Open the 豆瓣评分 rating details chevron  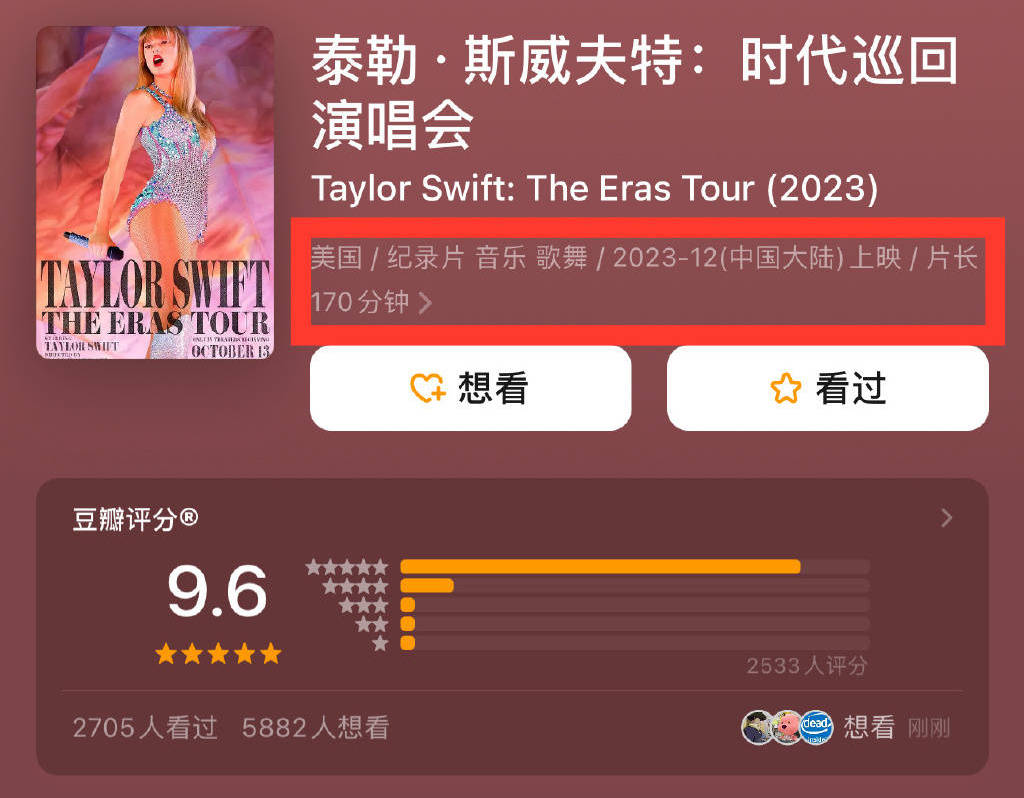coord(946,518)
